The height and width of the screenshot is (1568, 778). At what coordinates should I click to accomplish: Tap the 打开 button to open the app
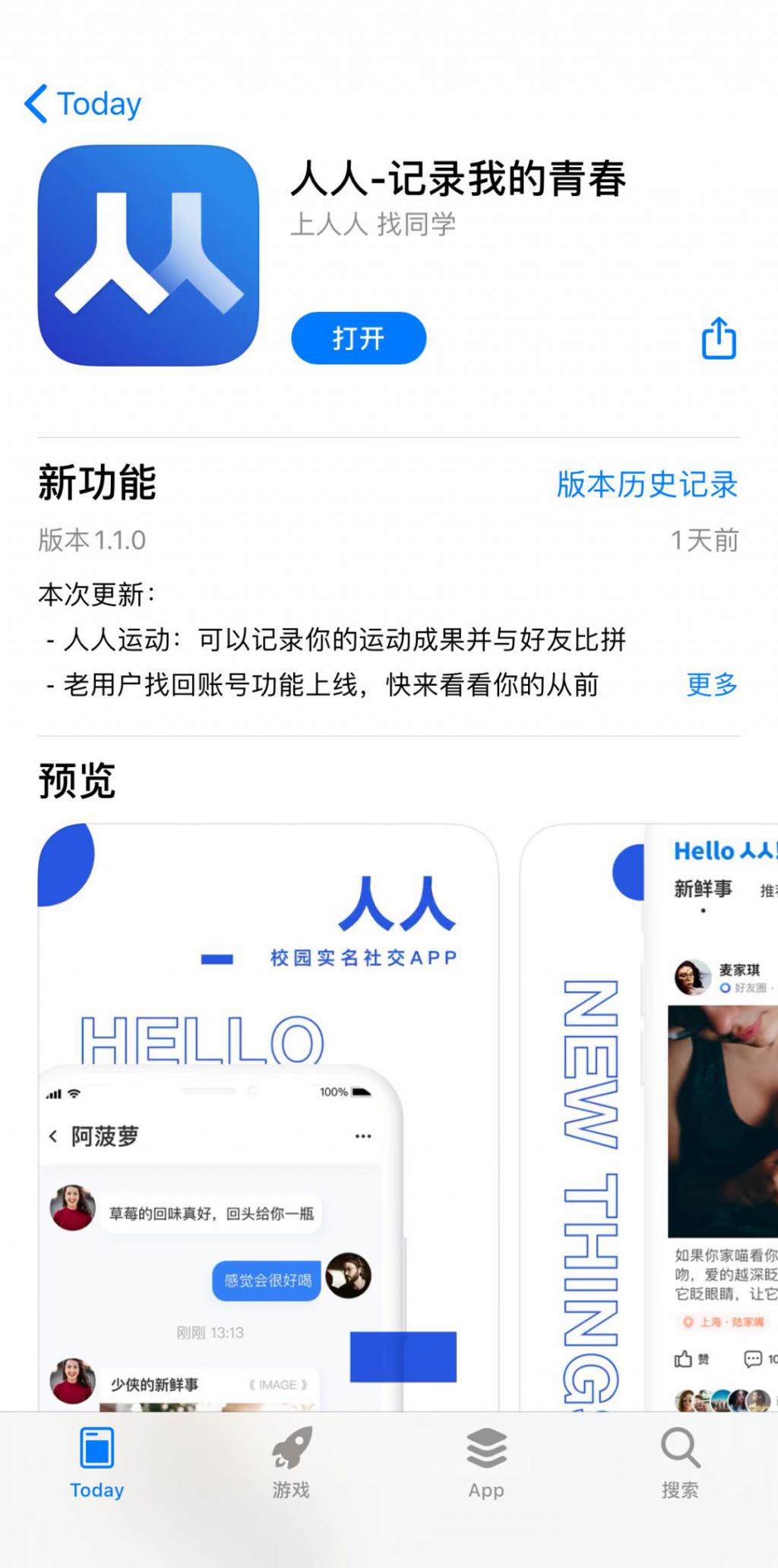pyautogui.click(x=359, y=338)
